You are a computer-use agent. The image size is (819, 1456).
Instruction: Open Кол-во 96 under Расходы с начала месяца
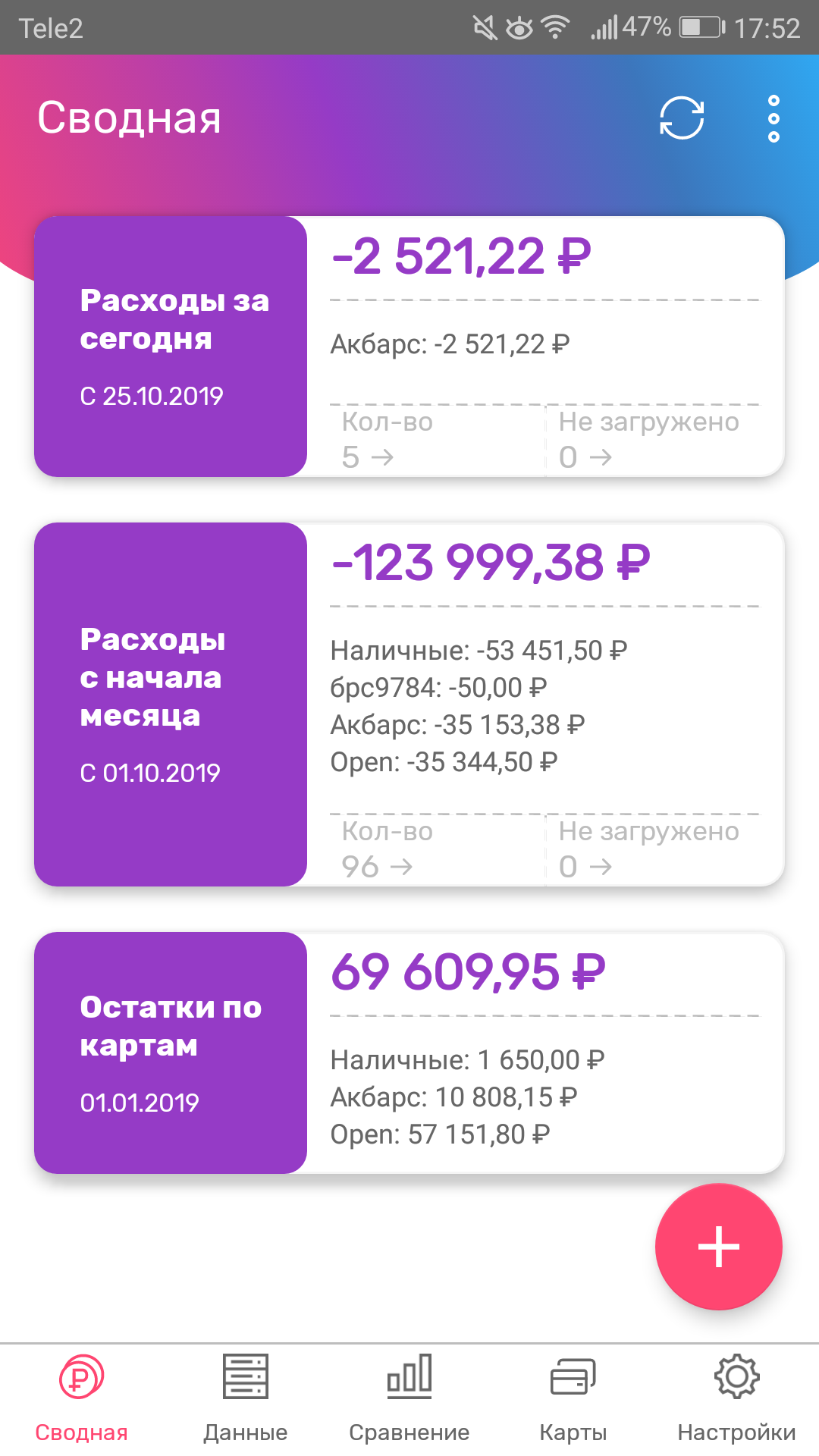438,849
